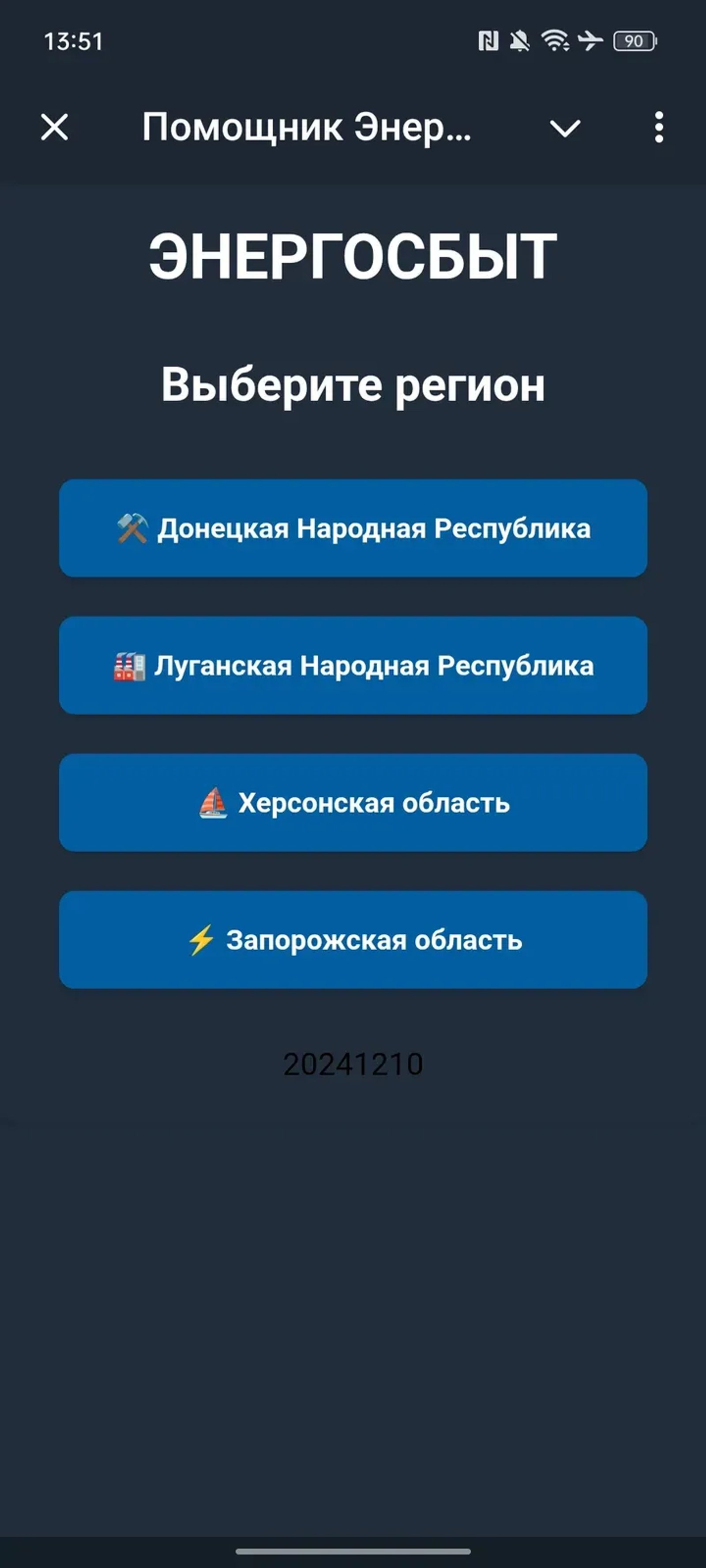This screenshot has height=1568, width=706.
Task: Tap the battery level indicator
Action: pyautogui.click(x=634, y=41)
